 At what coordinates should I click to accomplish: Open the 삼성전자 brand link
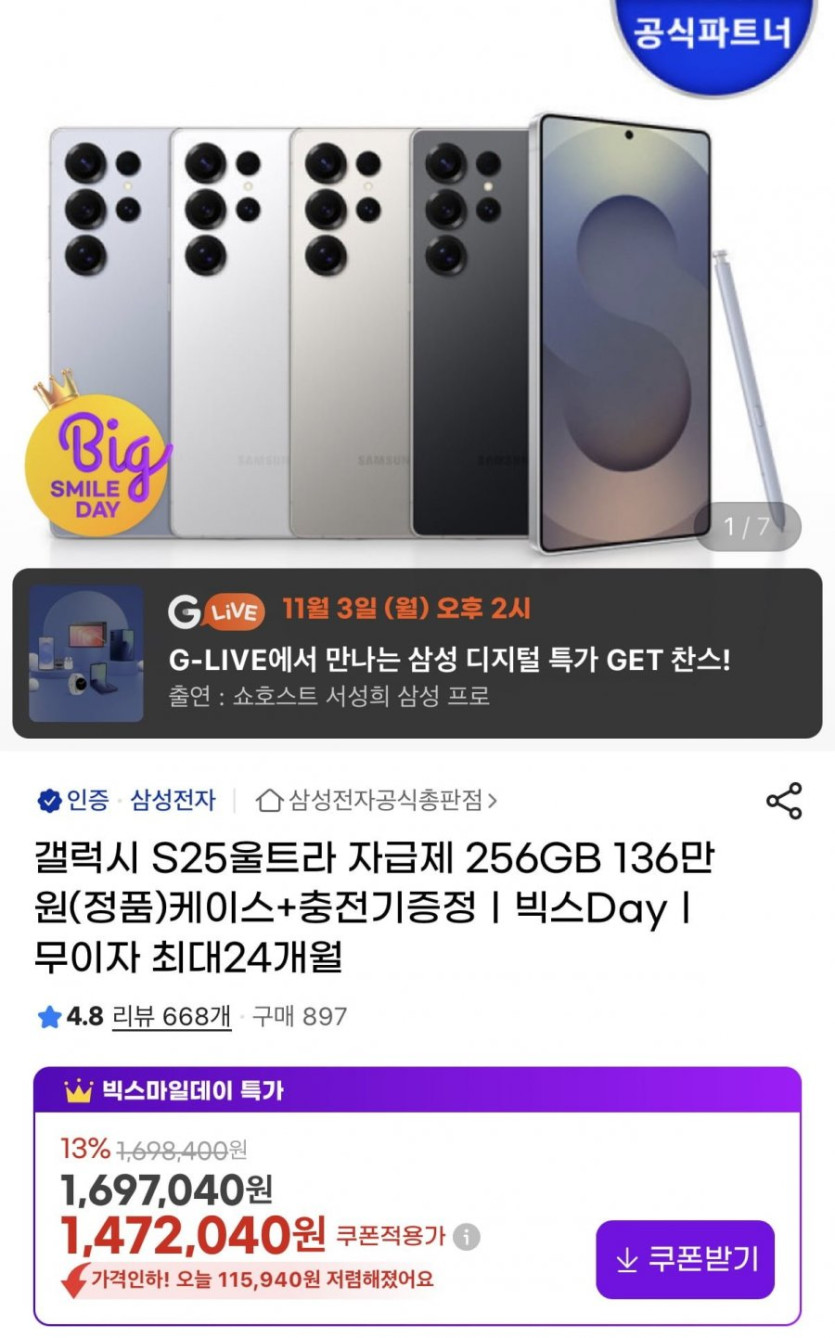tap(173, 800)
